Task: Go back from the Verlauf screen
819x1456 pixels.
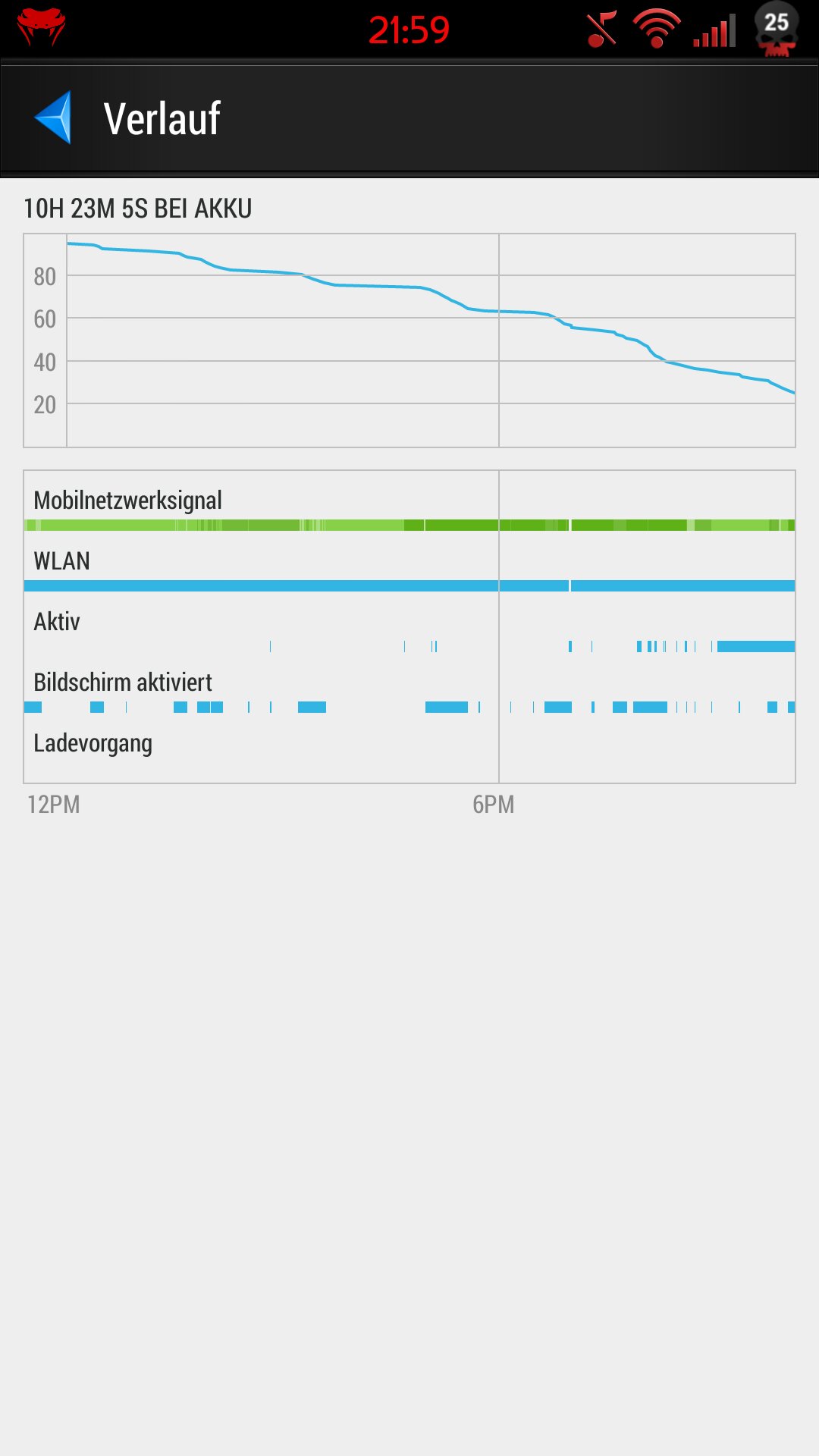Action: (54, 118)
